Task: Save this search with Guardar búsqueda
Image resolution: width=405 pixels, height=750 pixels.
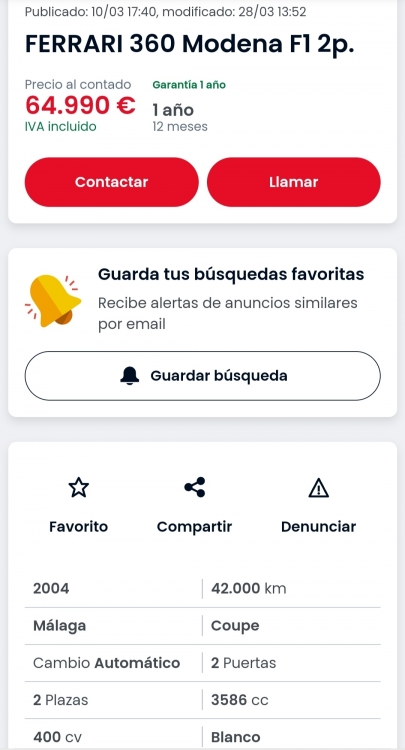Action: 203,376
